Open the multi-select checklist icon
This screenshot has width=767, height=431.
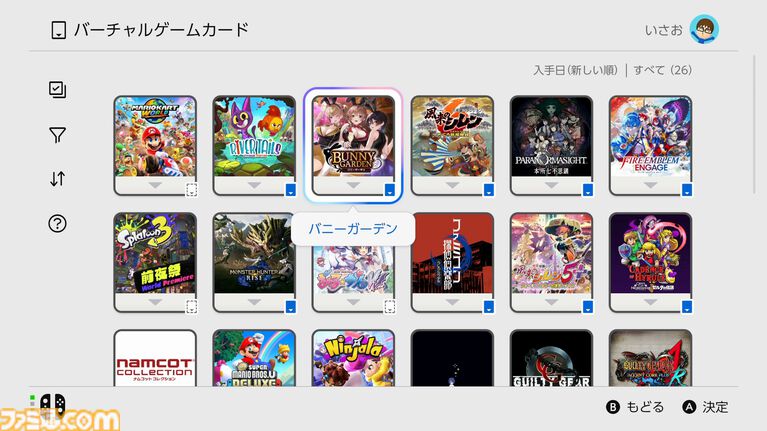(57, 90)
